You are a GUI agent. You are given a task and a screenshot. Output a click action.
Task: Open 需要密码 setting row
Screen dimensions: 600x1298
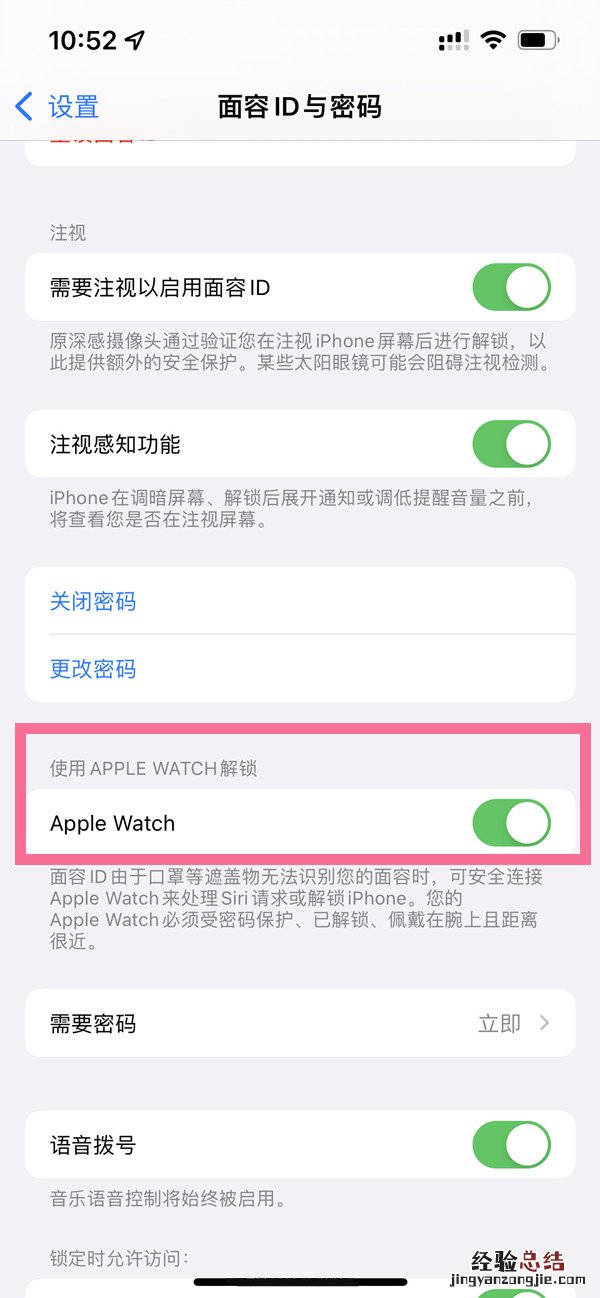300,1023
